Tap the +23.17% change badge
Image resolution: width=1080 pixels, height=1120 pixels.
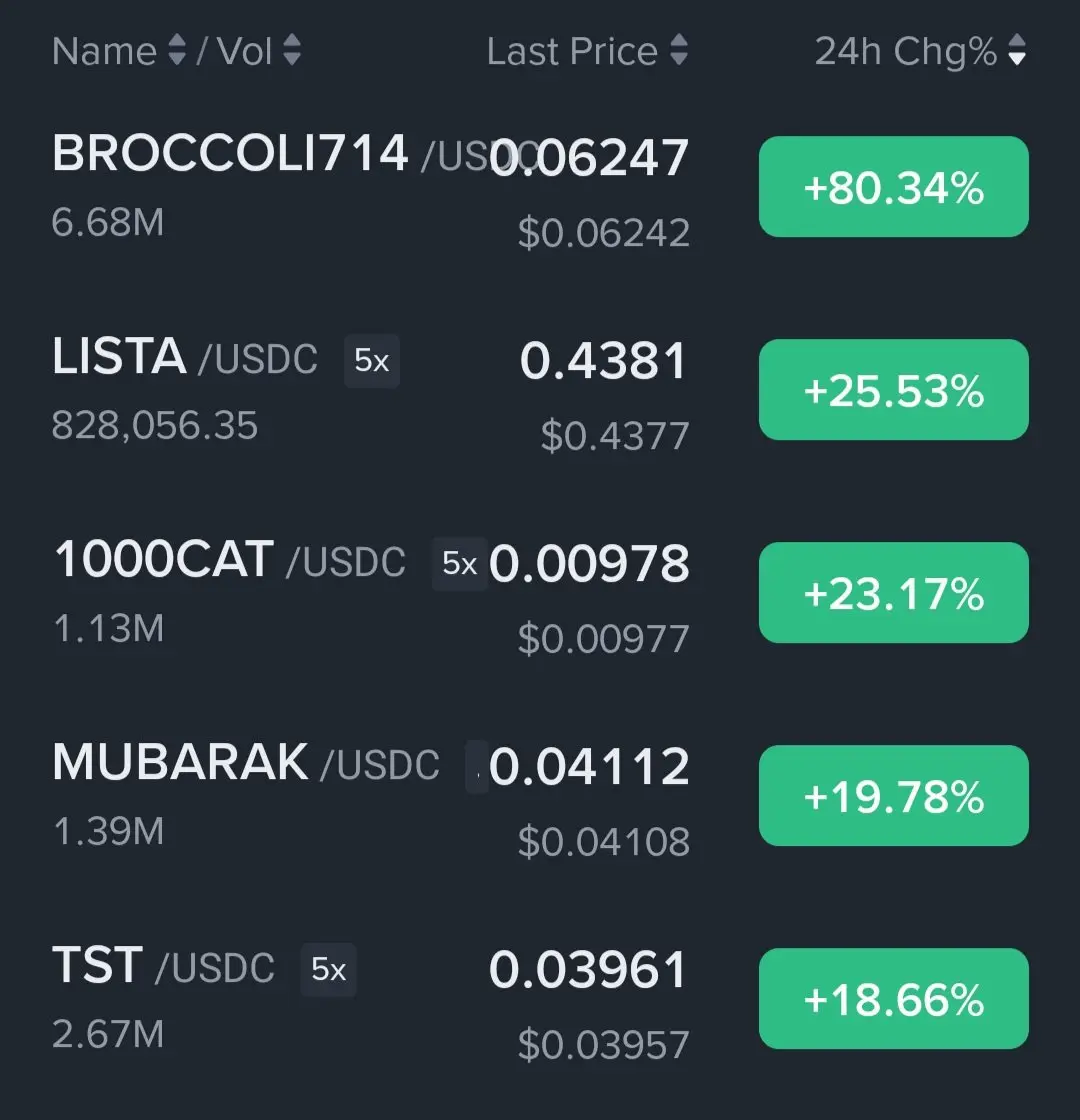(x=893, y=593)
